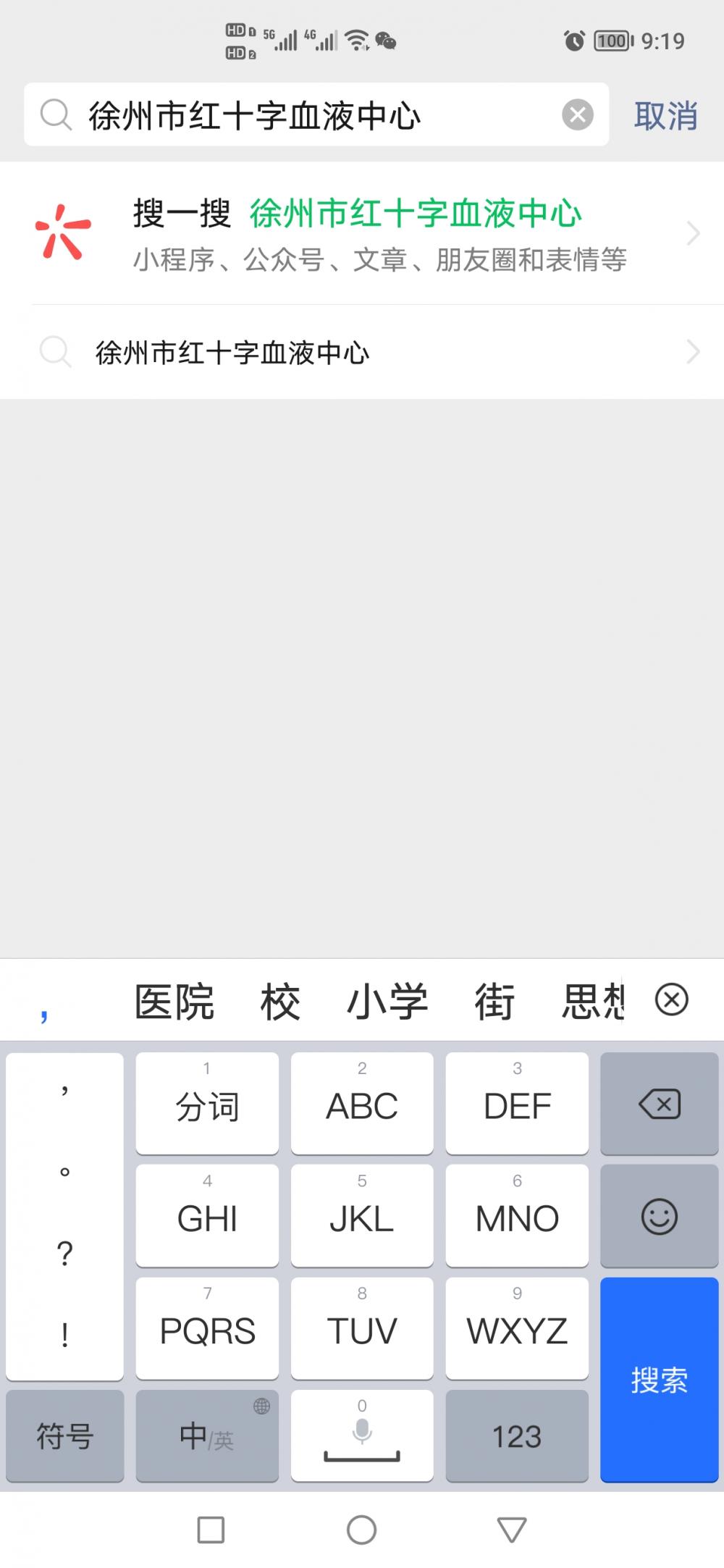Go back using the system back triangle
The image size is (724, 1568).
click(512, 1530)
